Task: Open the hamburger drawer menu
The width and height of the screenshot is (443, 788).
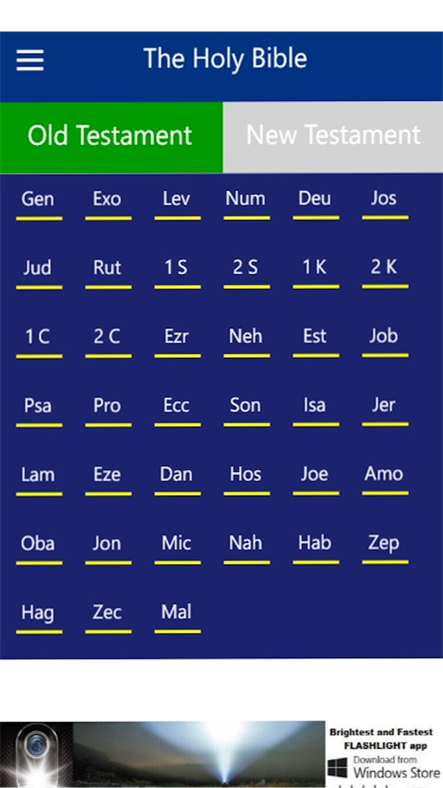Action: pyautogui.click(x=30, y=60)
